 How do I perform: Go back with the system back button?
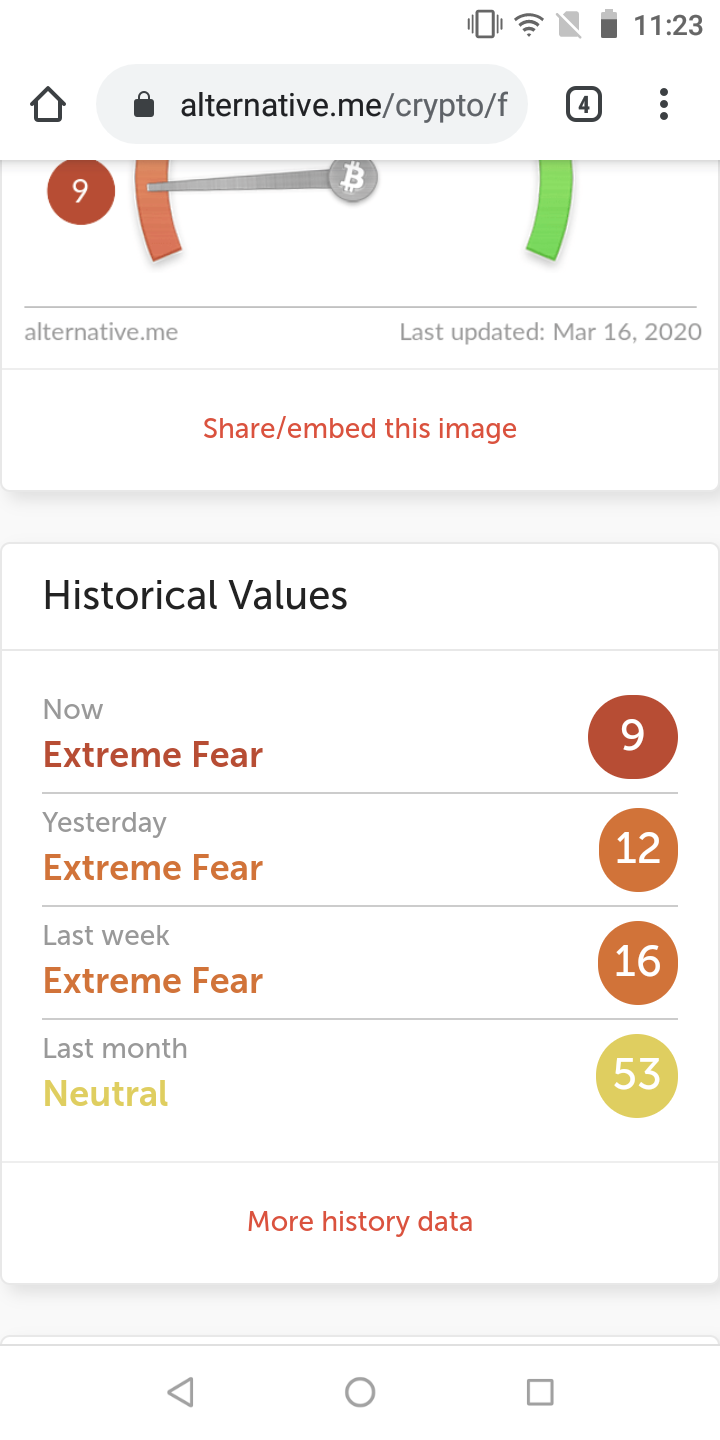tap(180, 1391)
